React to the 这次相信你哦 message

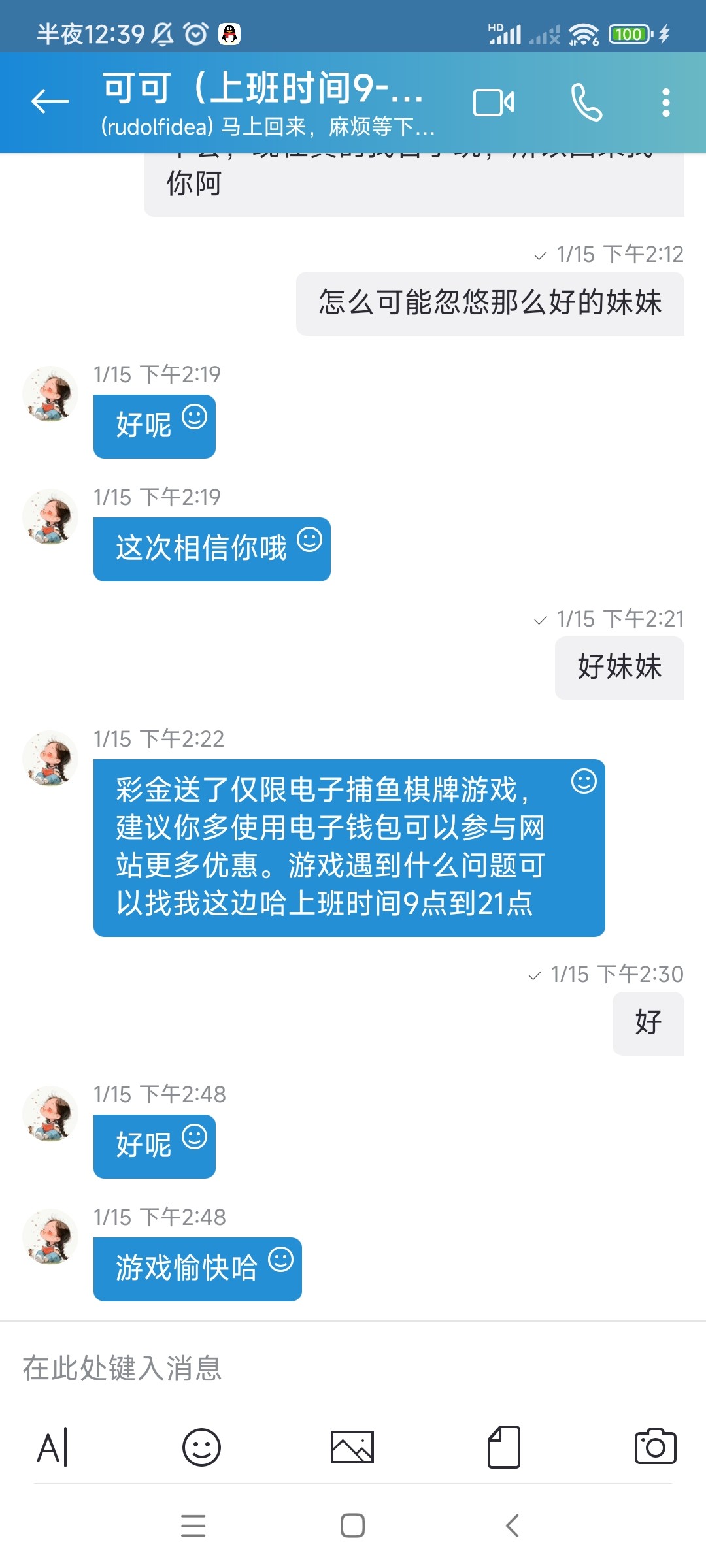(309, 540)
